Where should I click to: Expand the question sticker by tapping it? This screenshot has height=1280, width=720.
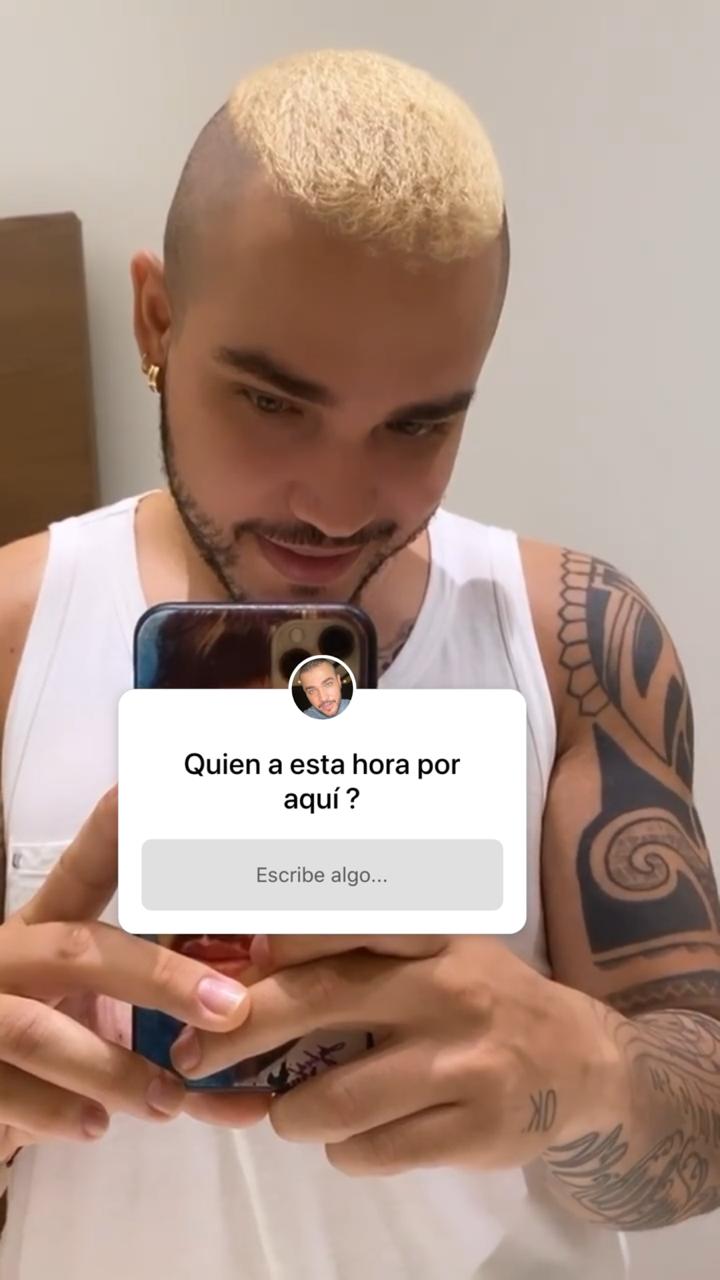[322, 810]
